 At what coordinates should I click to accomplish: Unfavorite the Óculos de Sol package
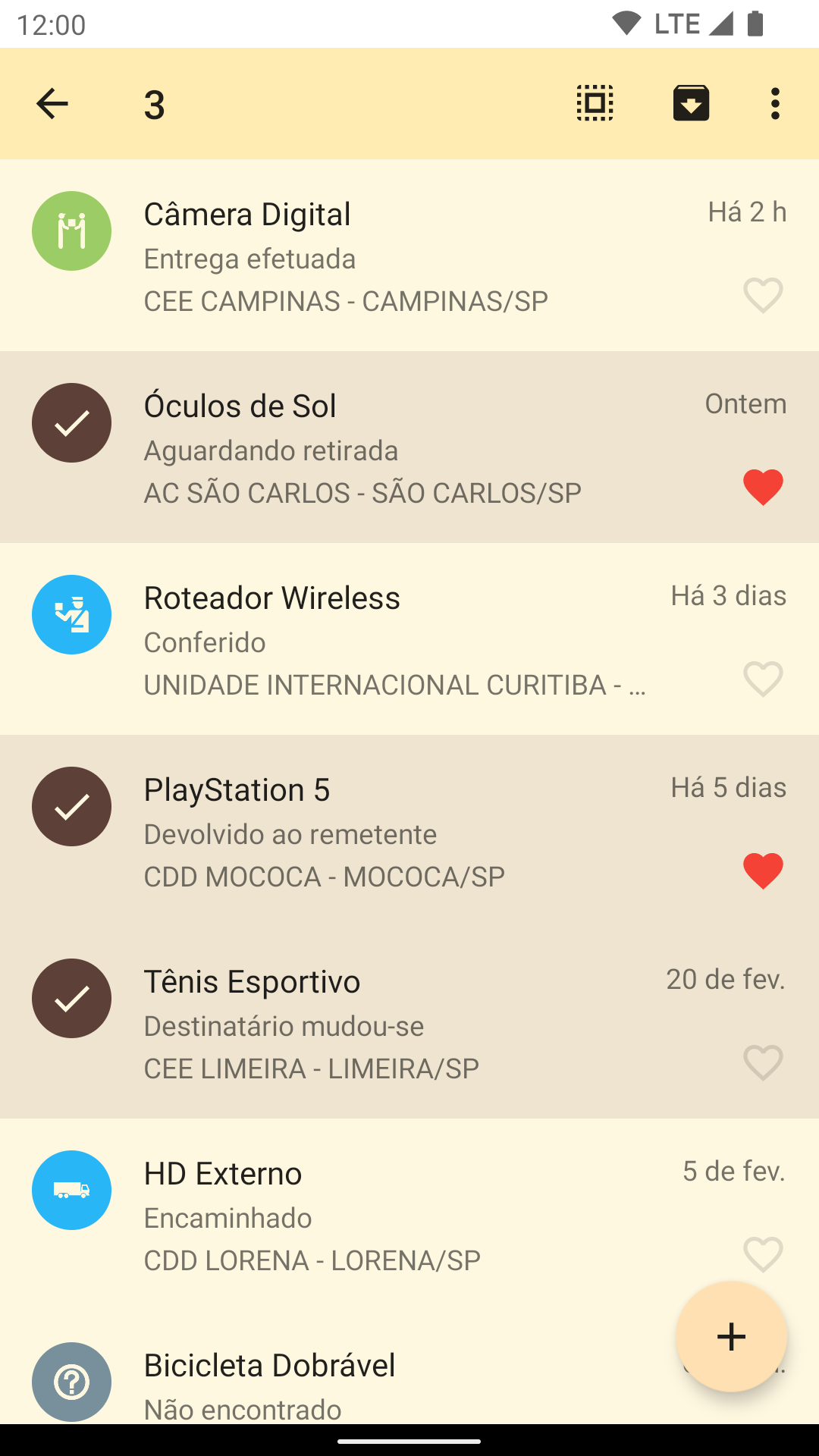coord(763,487)
